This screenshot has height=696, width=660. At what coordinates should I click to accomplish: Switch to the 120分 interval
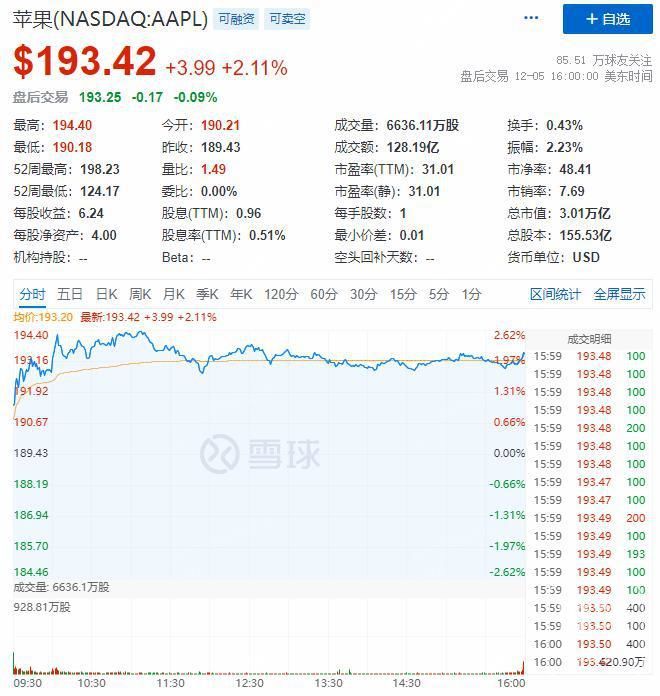pyautogui.click(x=281, y=294)
